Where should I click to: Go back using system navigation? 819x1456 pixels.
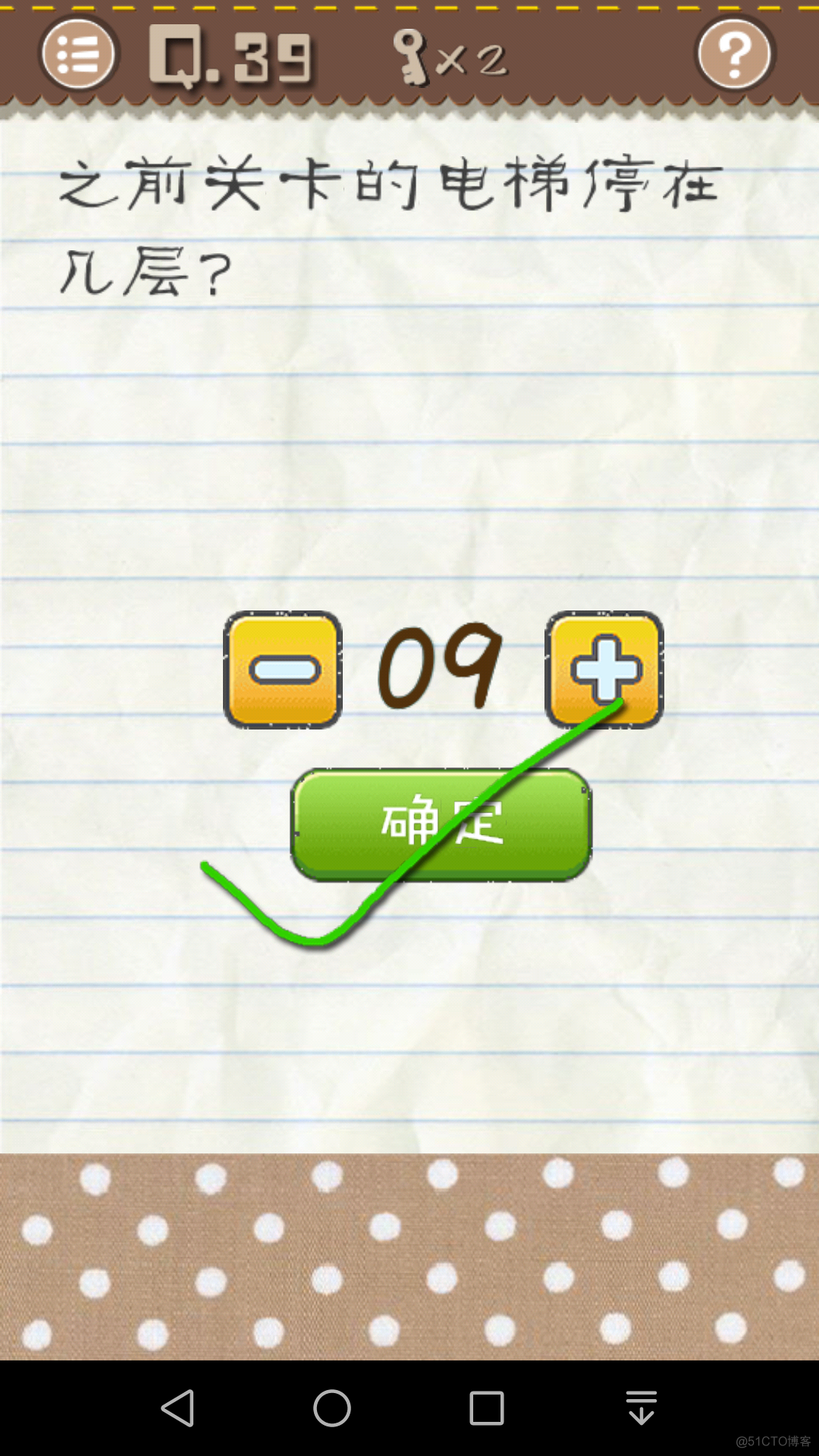179,1408
